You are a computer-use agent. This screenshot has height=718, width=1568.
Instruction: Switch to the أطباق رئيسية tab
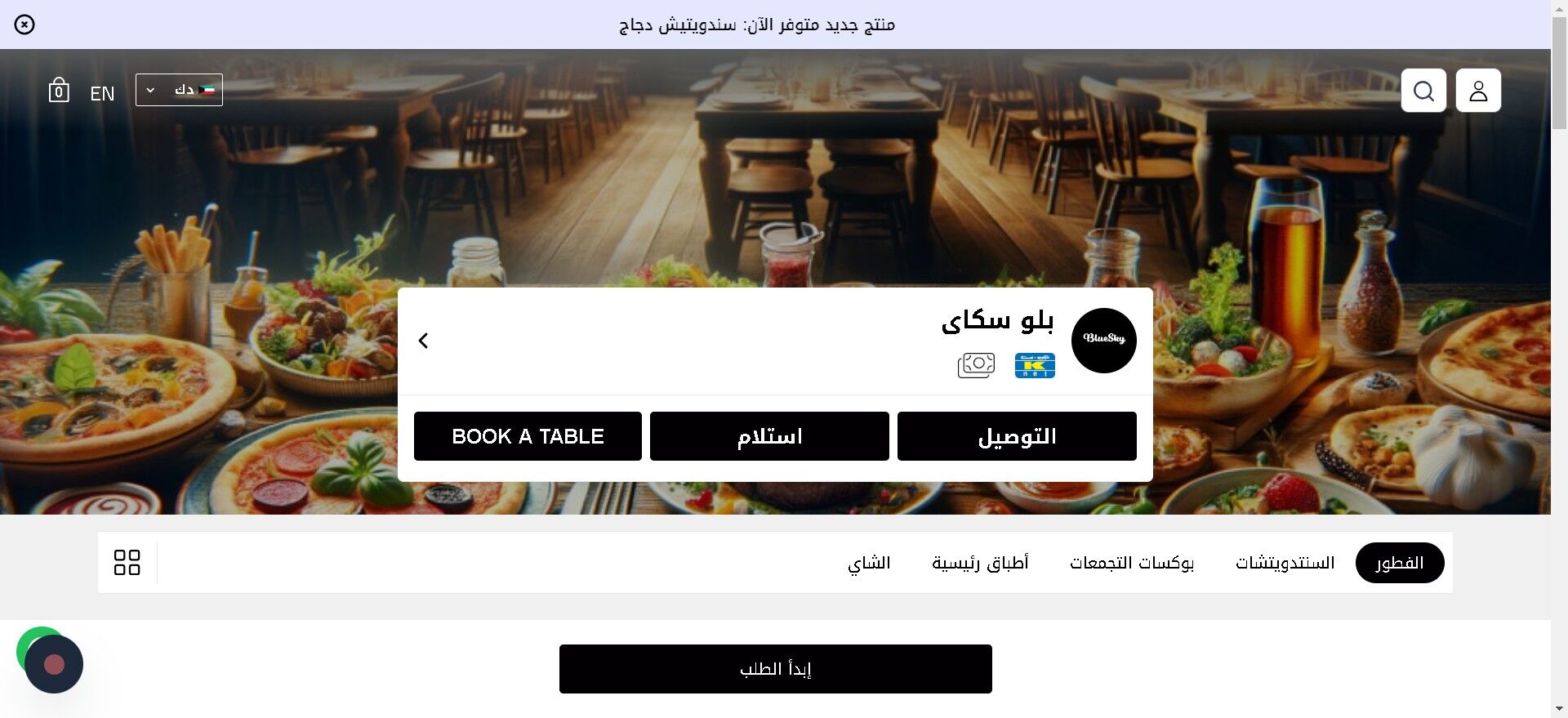(980, 563)
